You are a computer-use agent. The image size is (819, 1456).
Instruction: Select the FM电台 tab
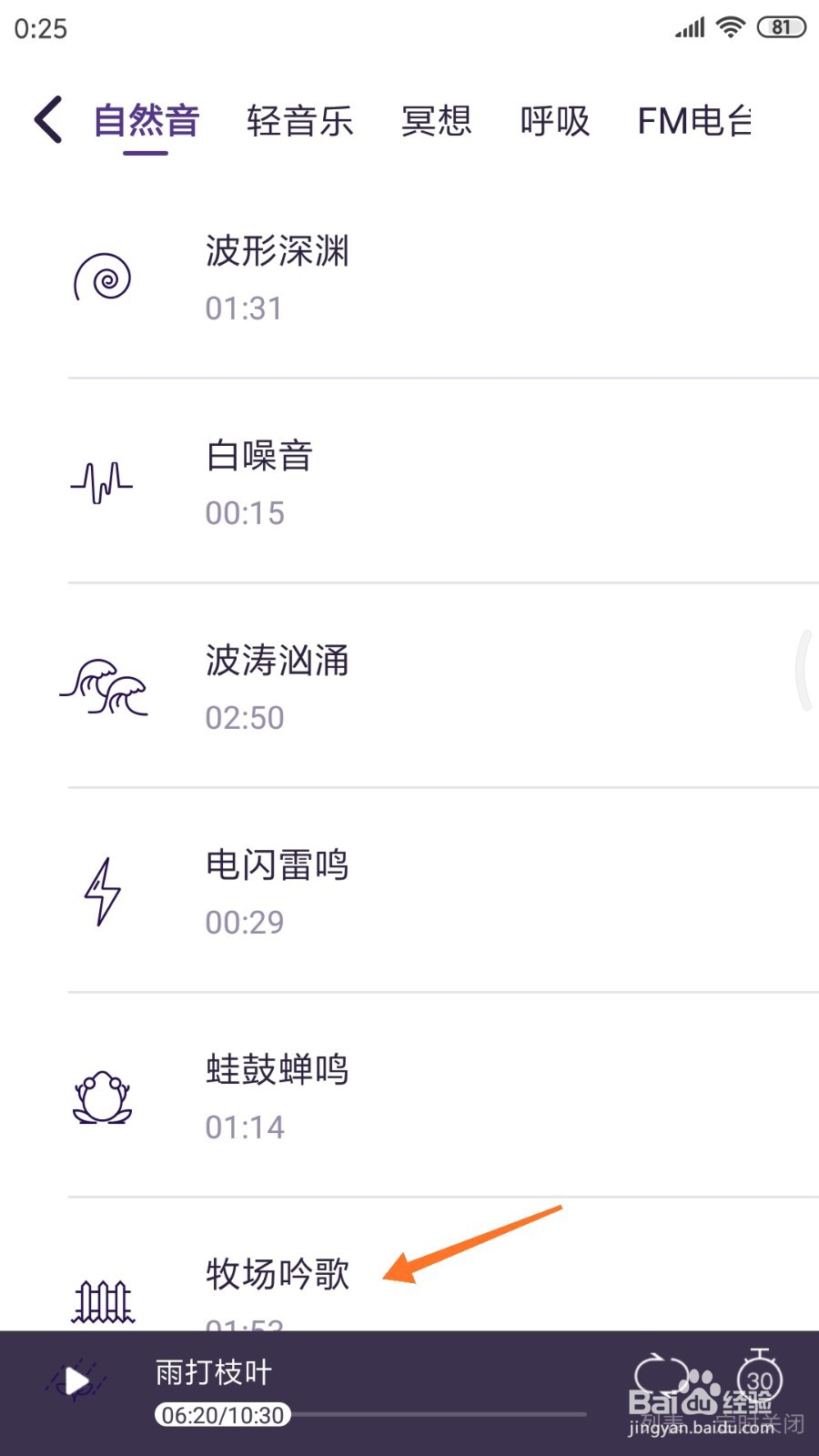(x=694, y=121)
